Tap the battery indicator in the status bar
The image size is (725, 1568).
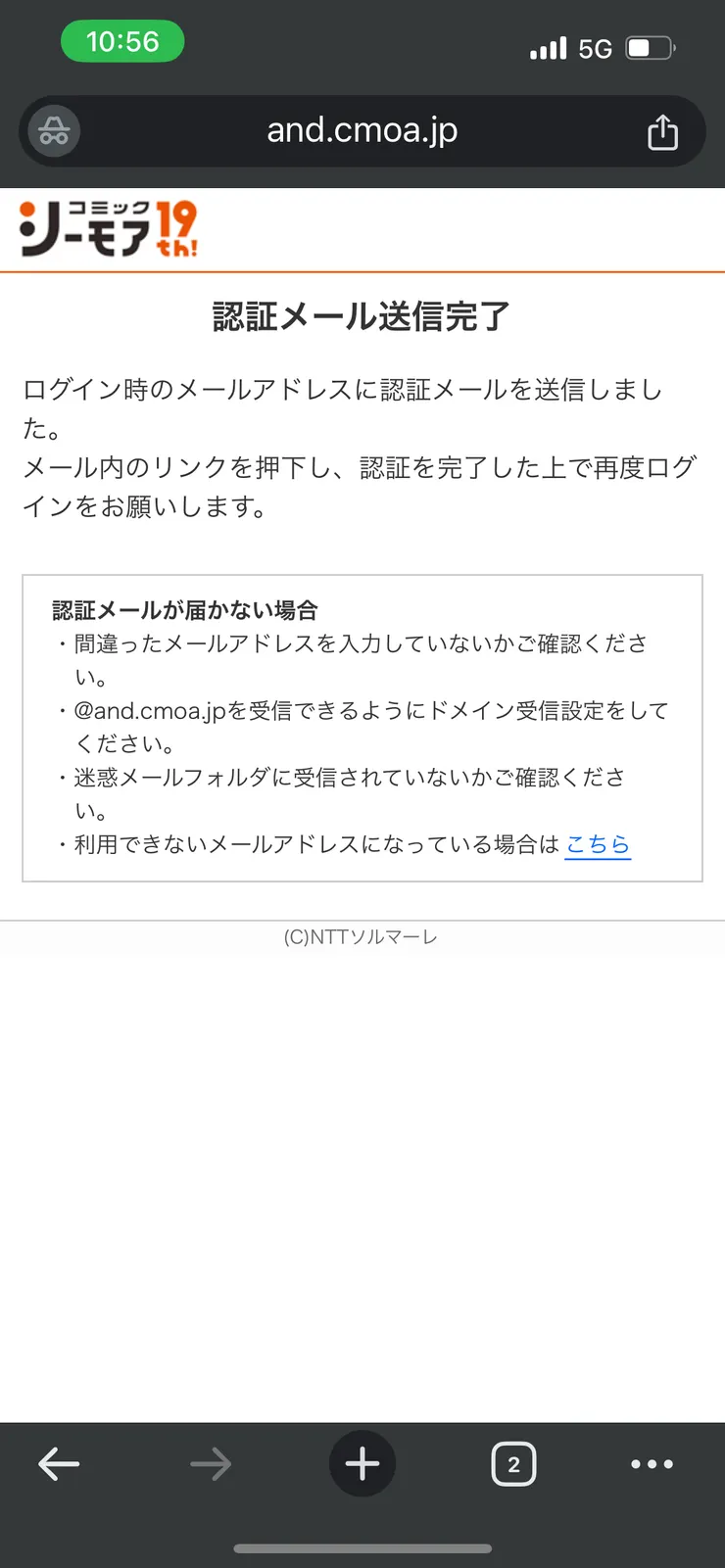click(648, 46)
